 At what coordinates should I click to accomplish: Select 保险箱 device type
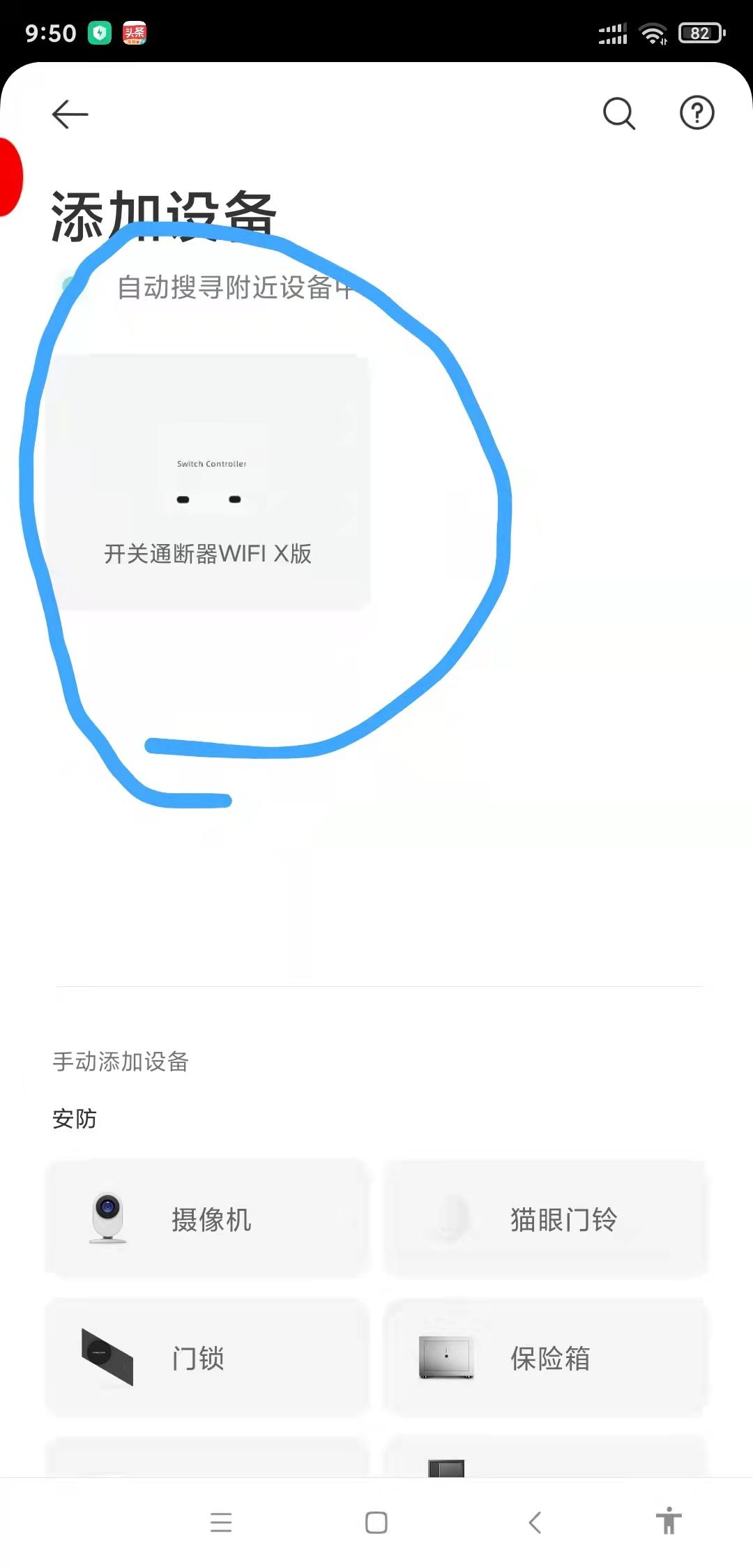[x=545, y=1358]
